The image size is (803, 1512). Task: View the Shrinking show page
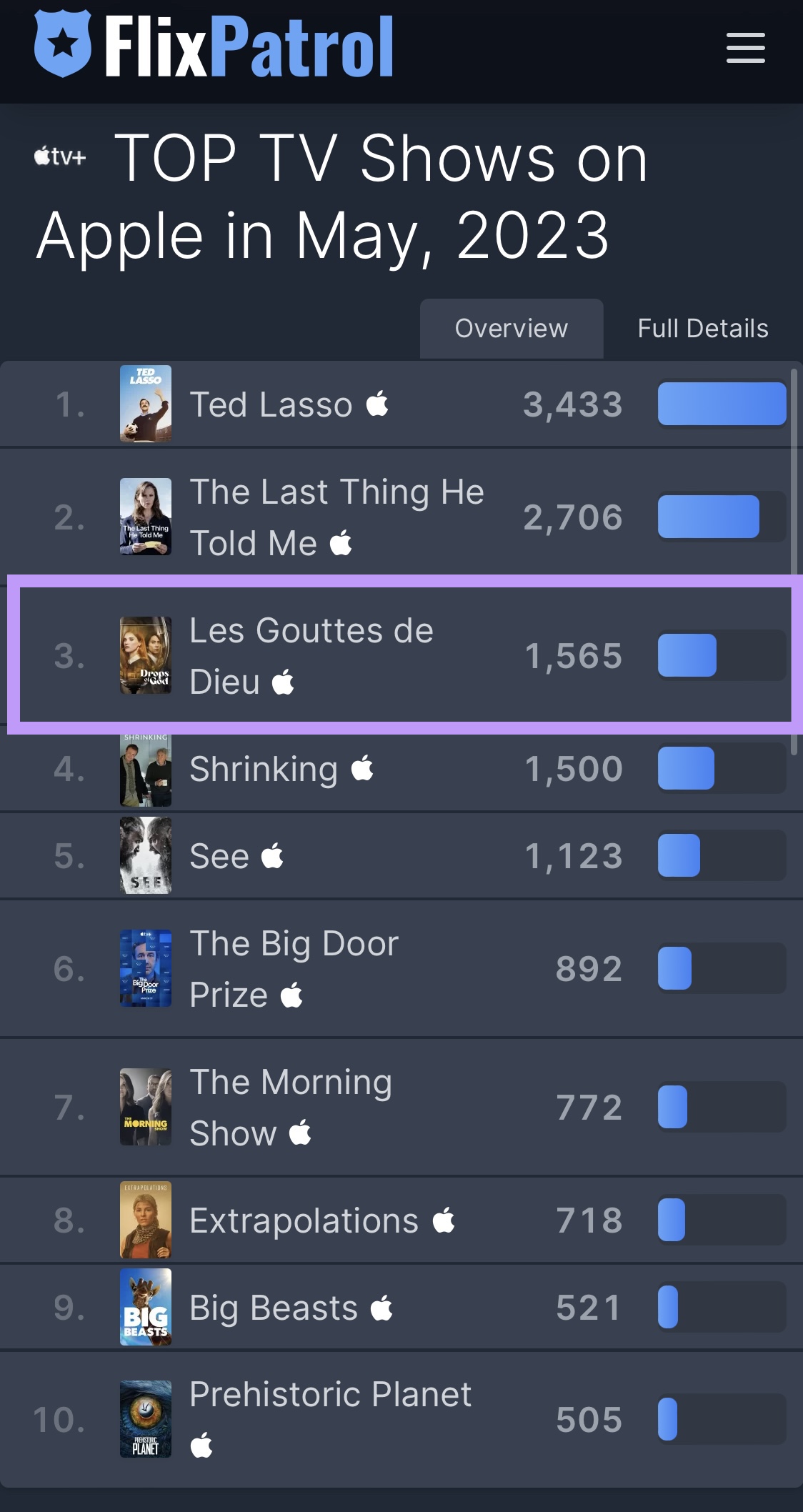pyautogui.click(x=264, y=769)
